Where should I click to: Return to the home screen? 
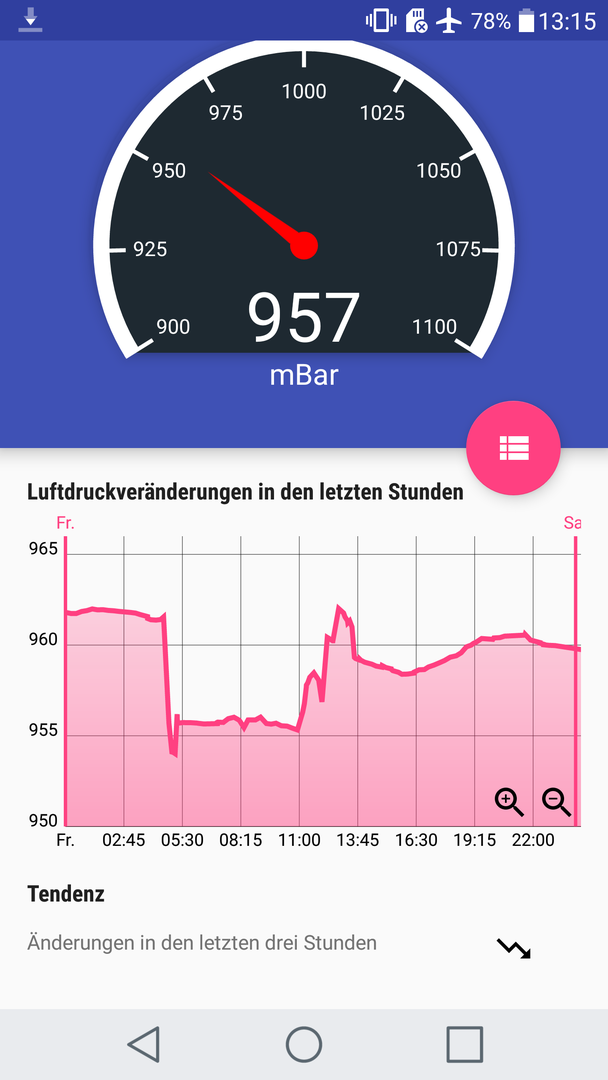click(x=304, y=1044)
